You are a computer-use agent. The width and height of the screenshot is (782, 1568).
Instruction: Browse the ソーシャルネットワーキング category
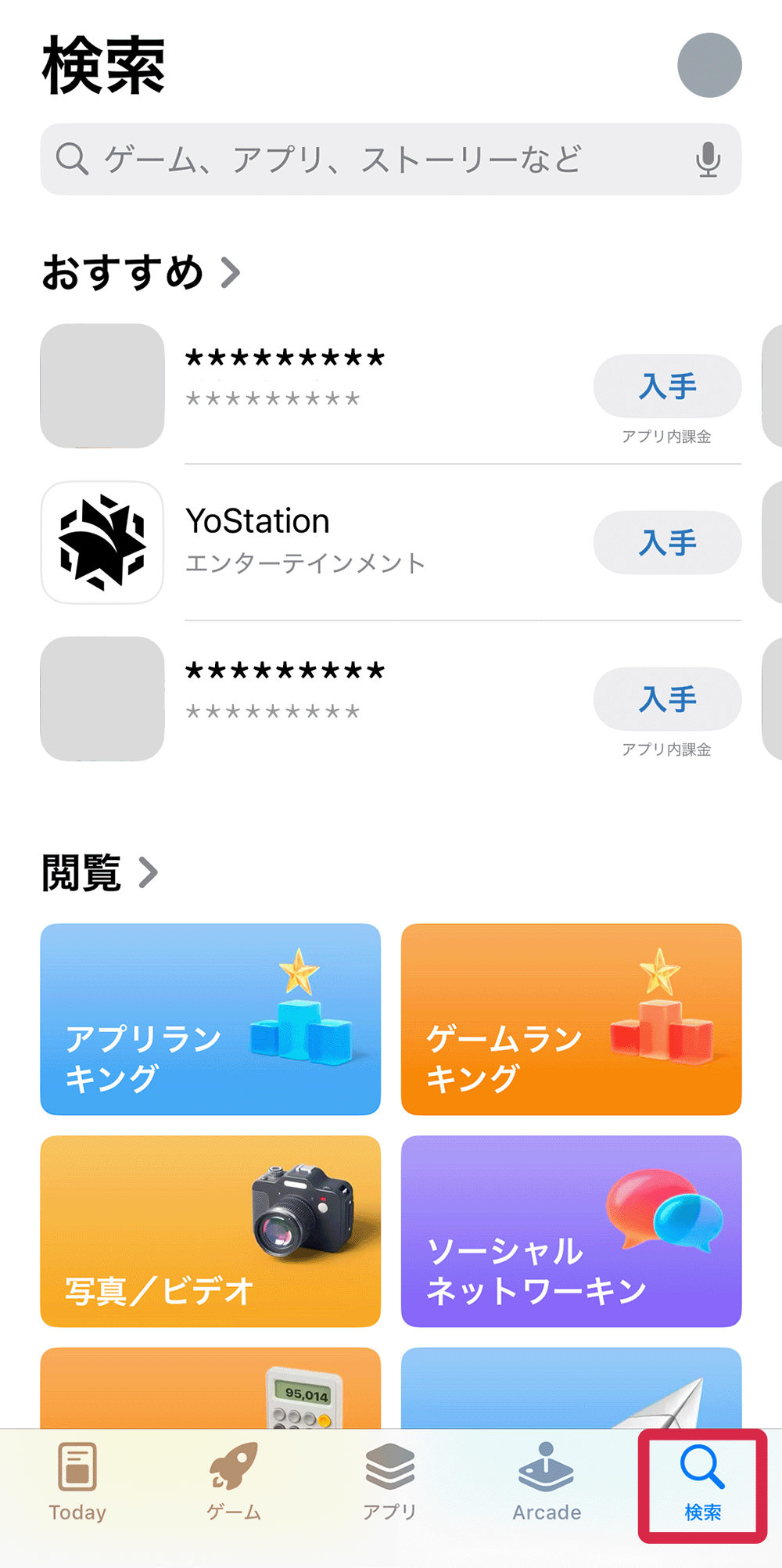[571, 1231]
